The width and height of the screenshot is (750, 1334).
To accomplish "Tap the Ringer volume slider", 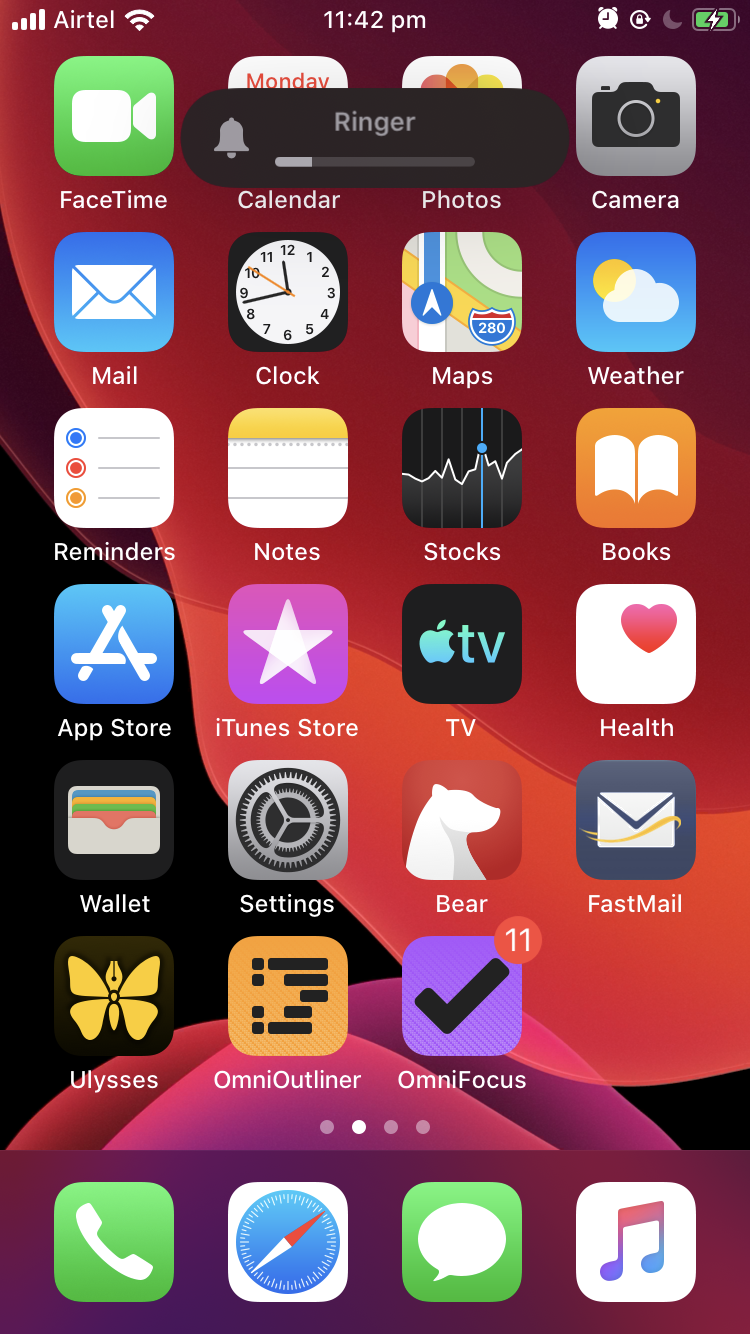I will pyautogui.click(x=375, y=161).
